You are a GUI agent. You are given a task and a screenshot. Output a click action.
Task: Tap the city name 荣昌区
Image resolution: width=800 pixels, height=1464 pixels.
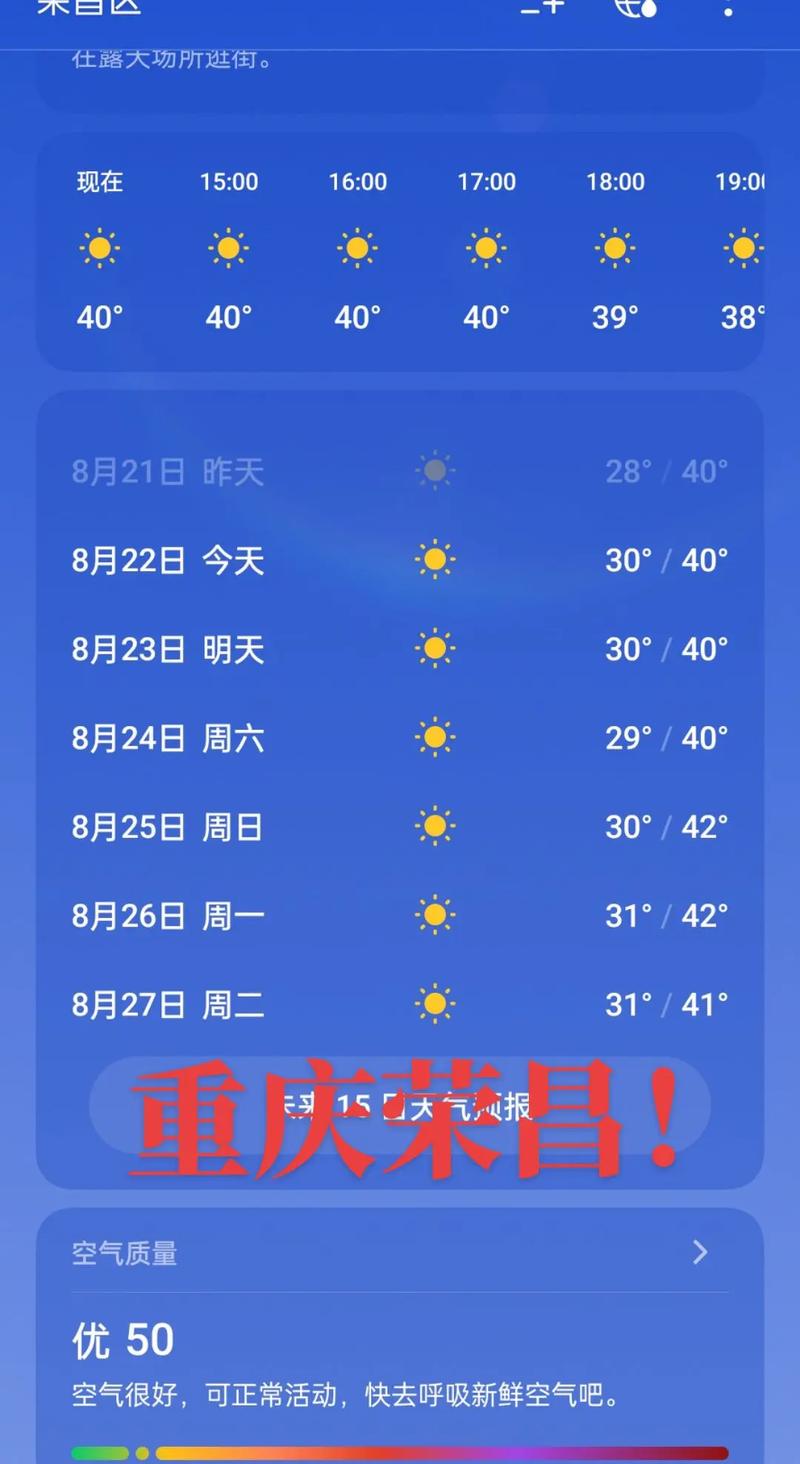85,8
